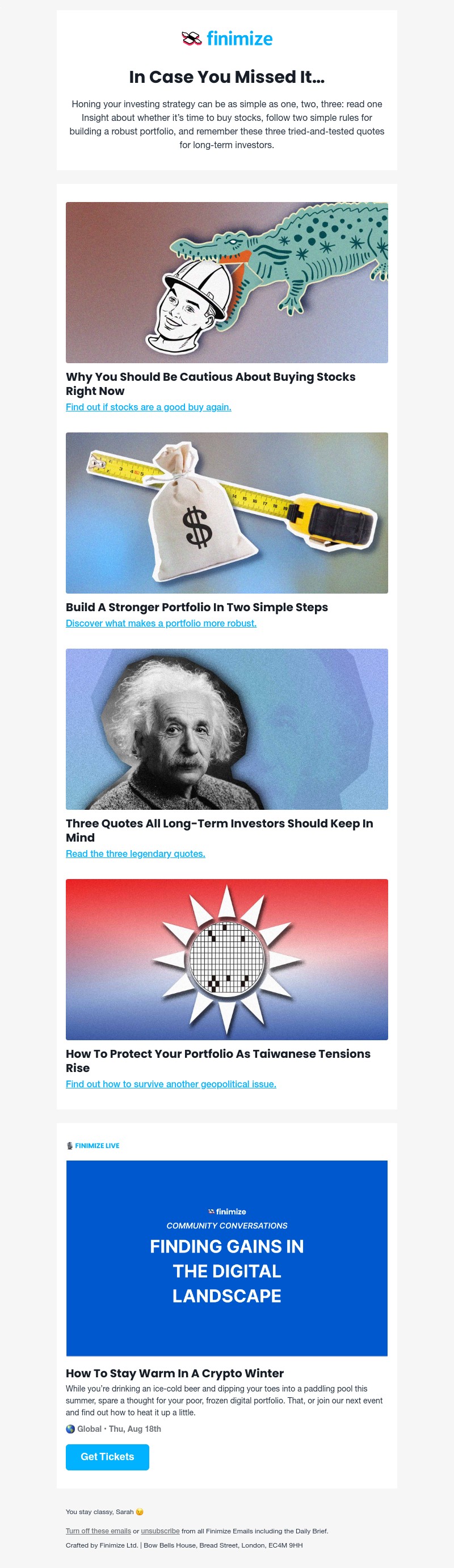The image size is (454, 1568).
Task: Follow 'Read the three legendary quotes' link
Action: [x=135, y=854]
